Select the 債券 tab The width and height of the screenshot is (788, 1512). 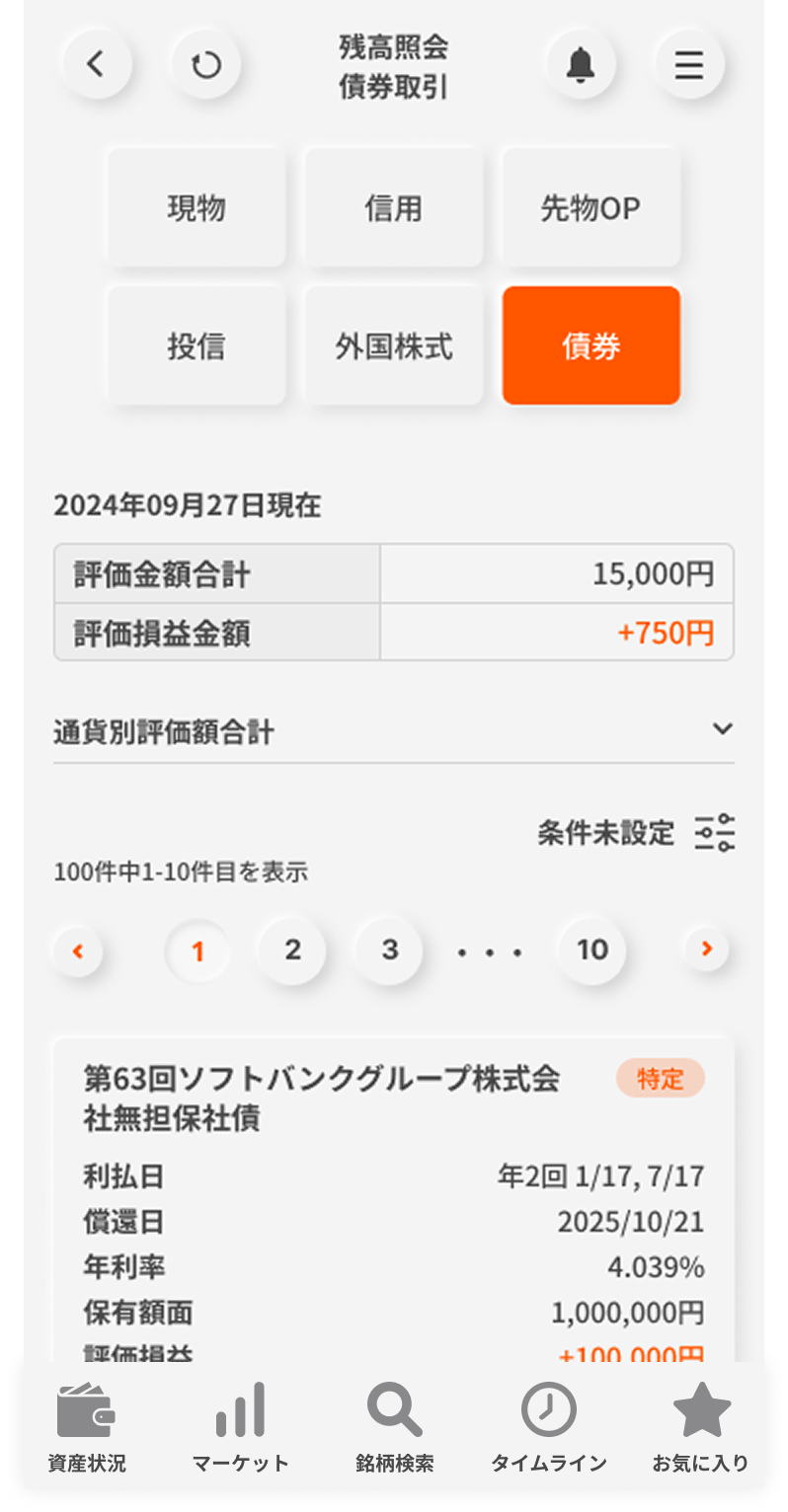click(x=591, y=346)
